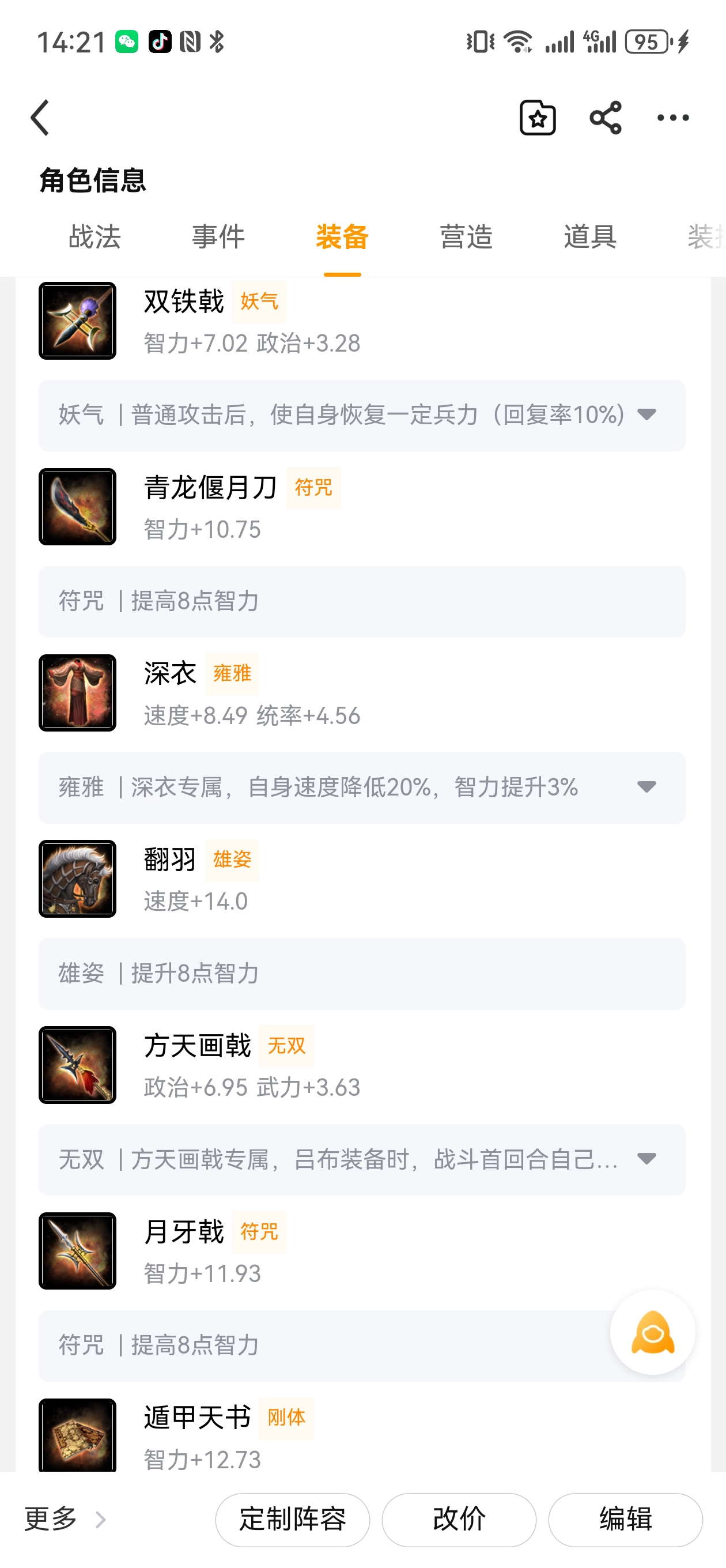The width and height of the screenshot is (726, 1568).
Task: Tap the 定制阵容 button
Action: coord(292,1520)
